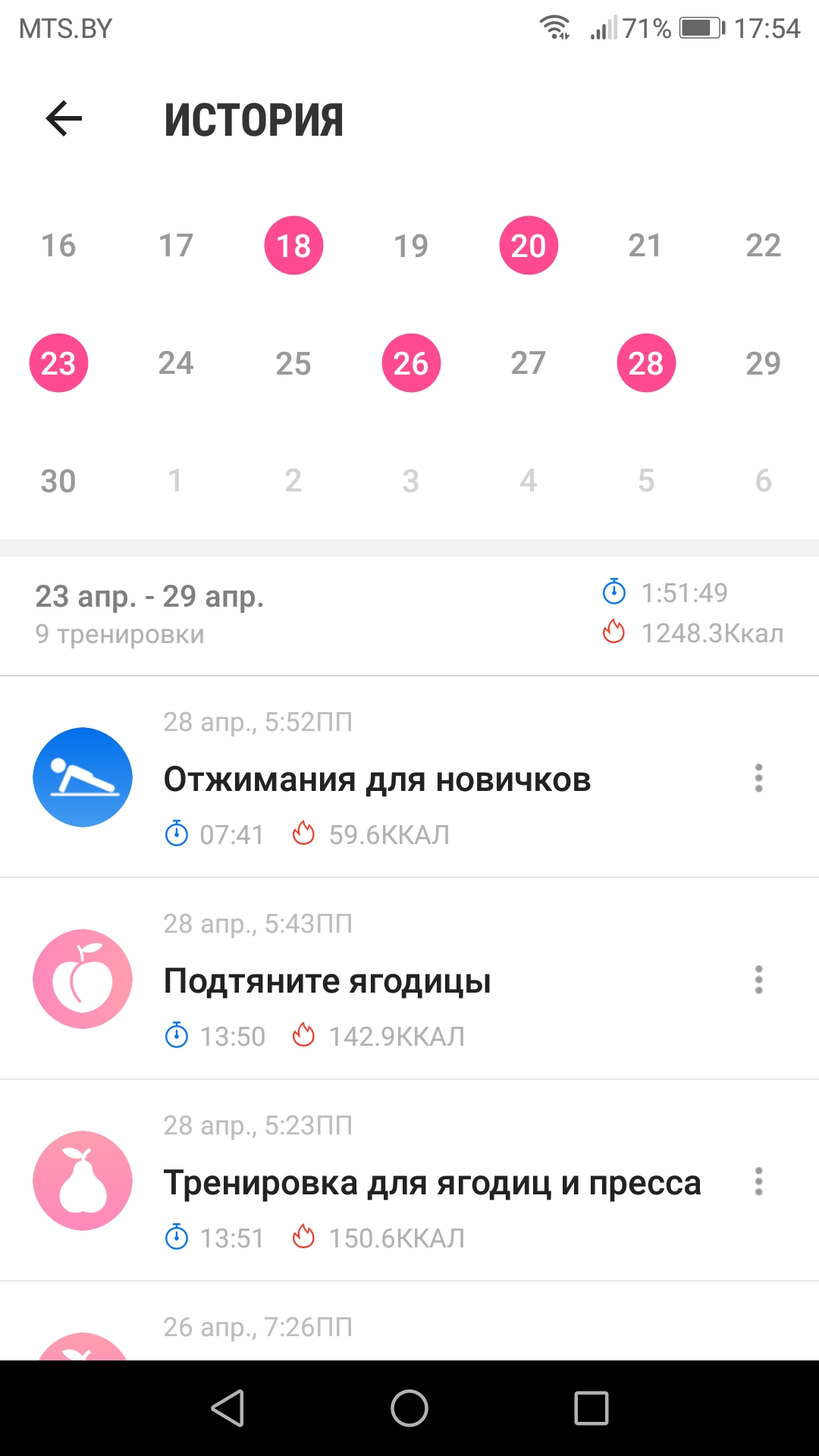Screen dimensions: 819x1456
Task: Go to the home screen via the system circle button
Action: [x=409, y=1408]
